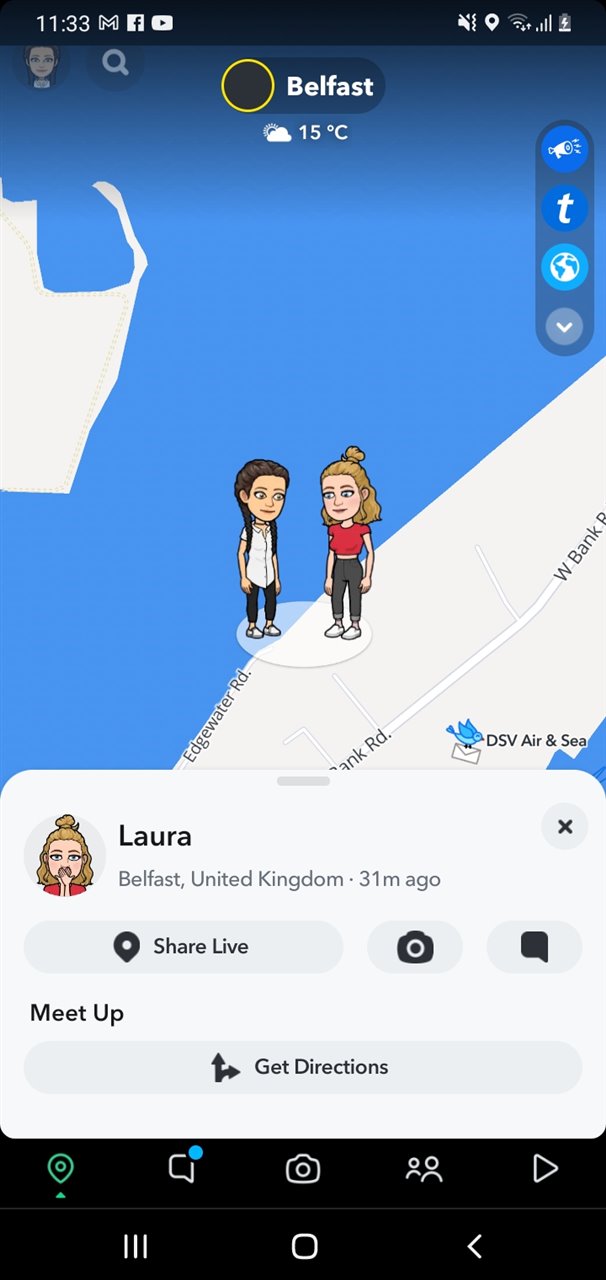Switch to the Camera tab

[303, 1168]
